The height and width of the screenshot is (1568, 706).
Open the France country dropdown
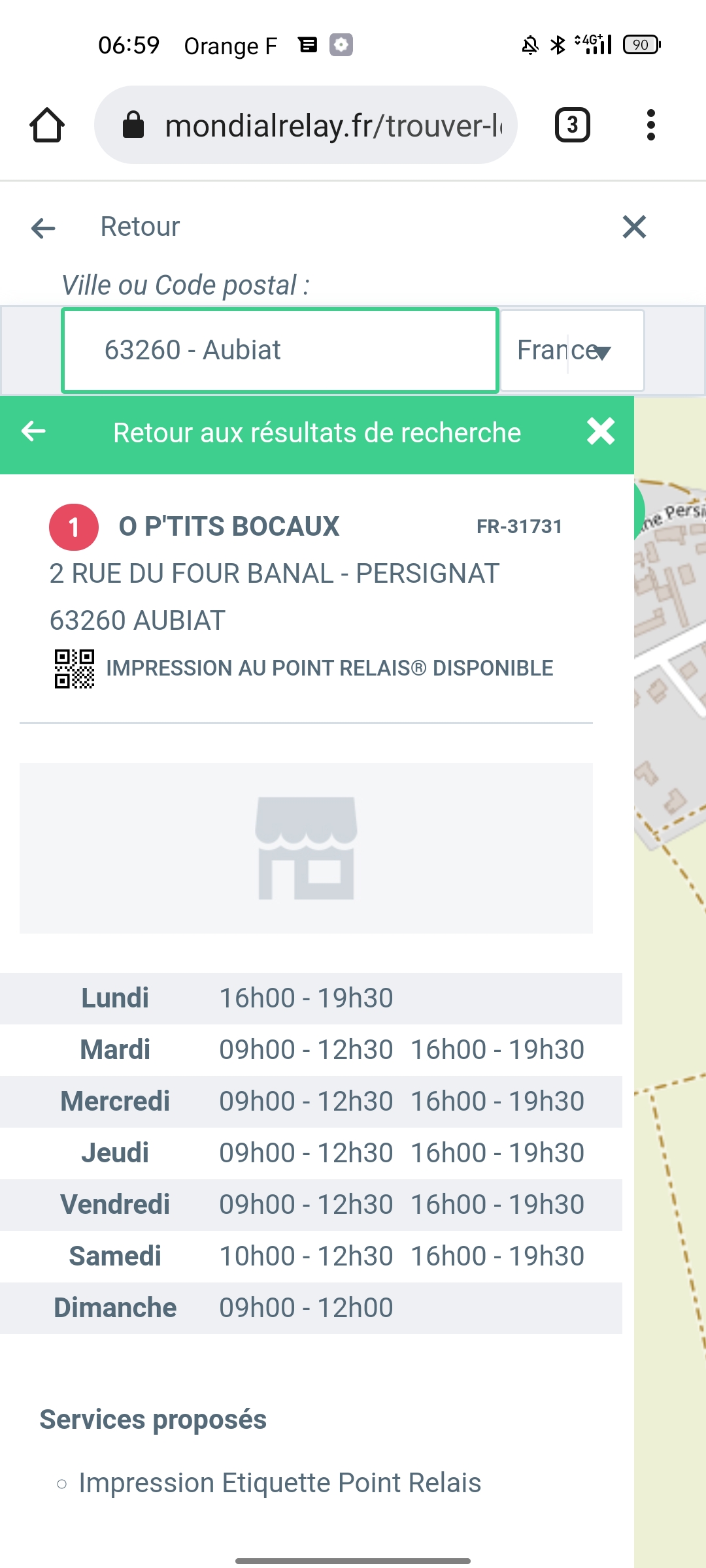[573, 350]
